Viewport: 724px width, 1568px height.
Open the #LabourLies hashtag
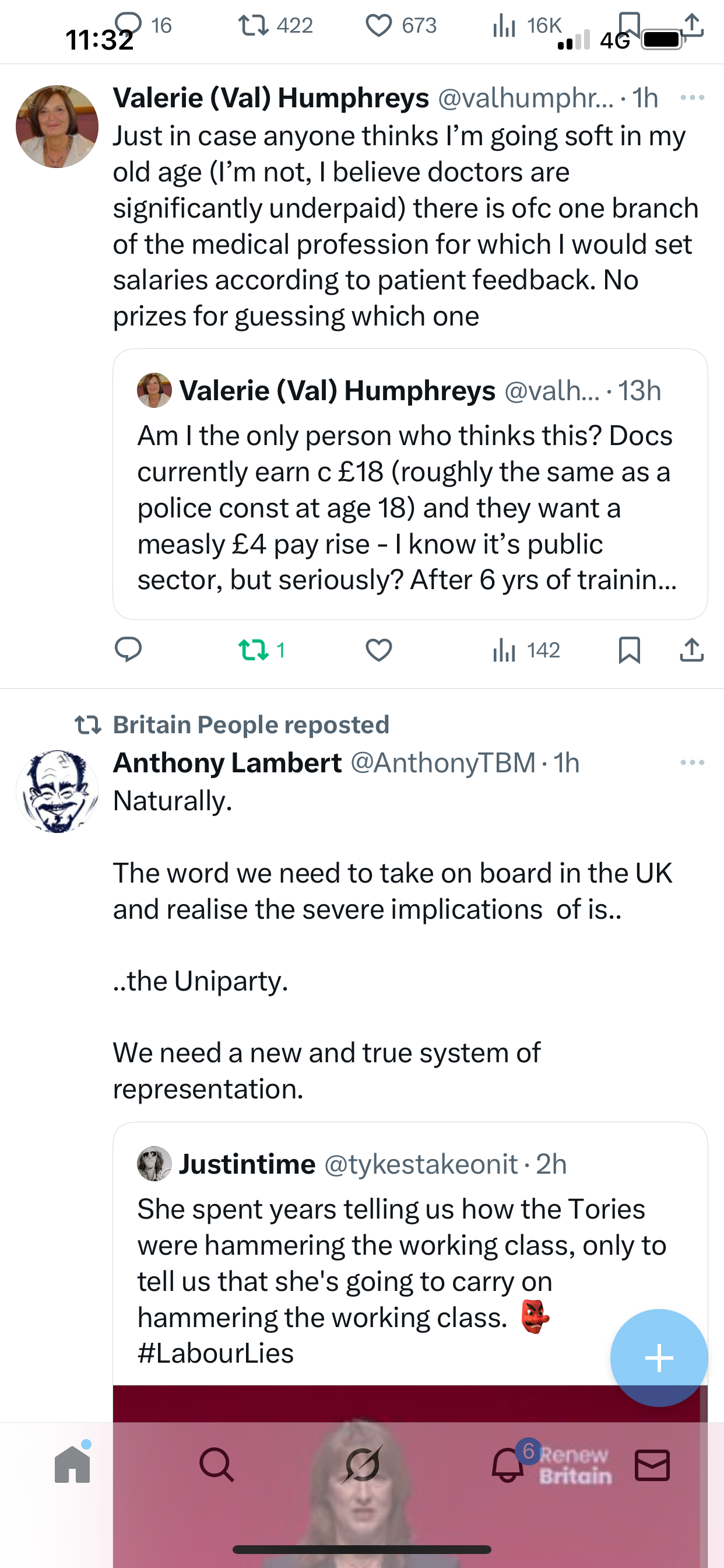pos(215,1354)
